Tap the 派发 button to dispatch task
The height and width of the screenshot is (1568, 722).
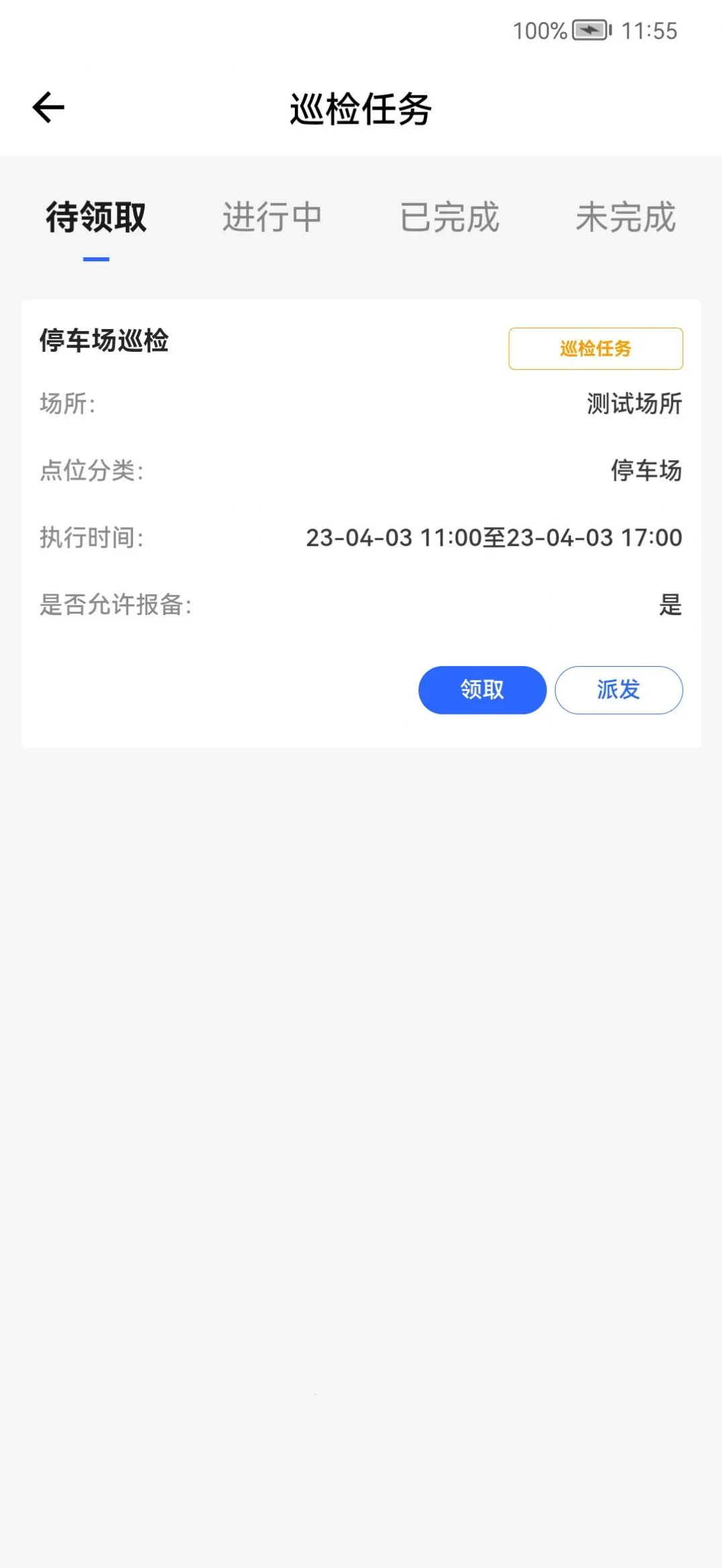click(x=618, y=690)
